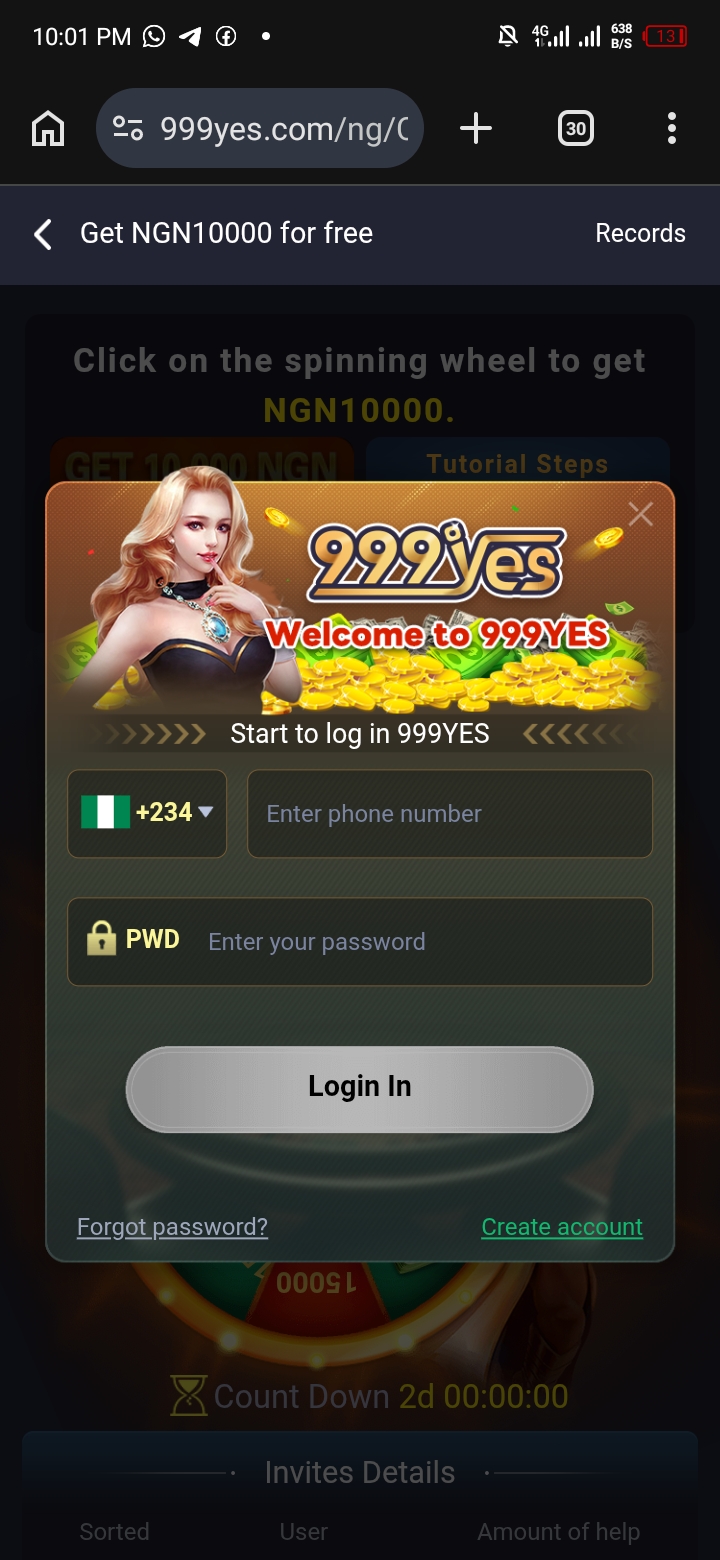
Task: View the 30 open tabs
Action: pyautogui.click(x=575, y=129)
